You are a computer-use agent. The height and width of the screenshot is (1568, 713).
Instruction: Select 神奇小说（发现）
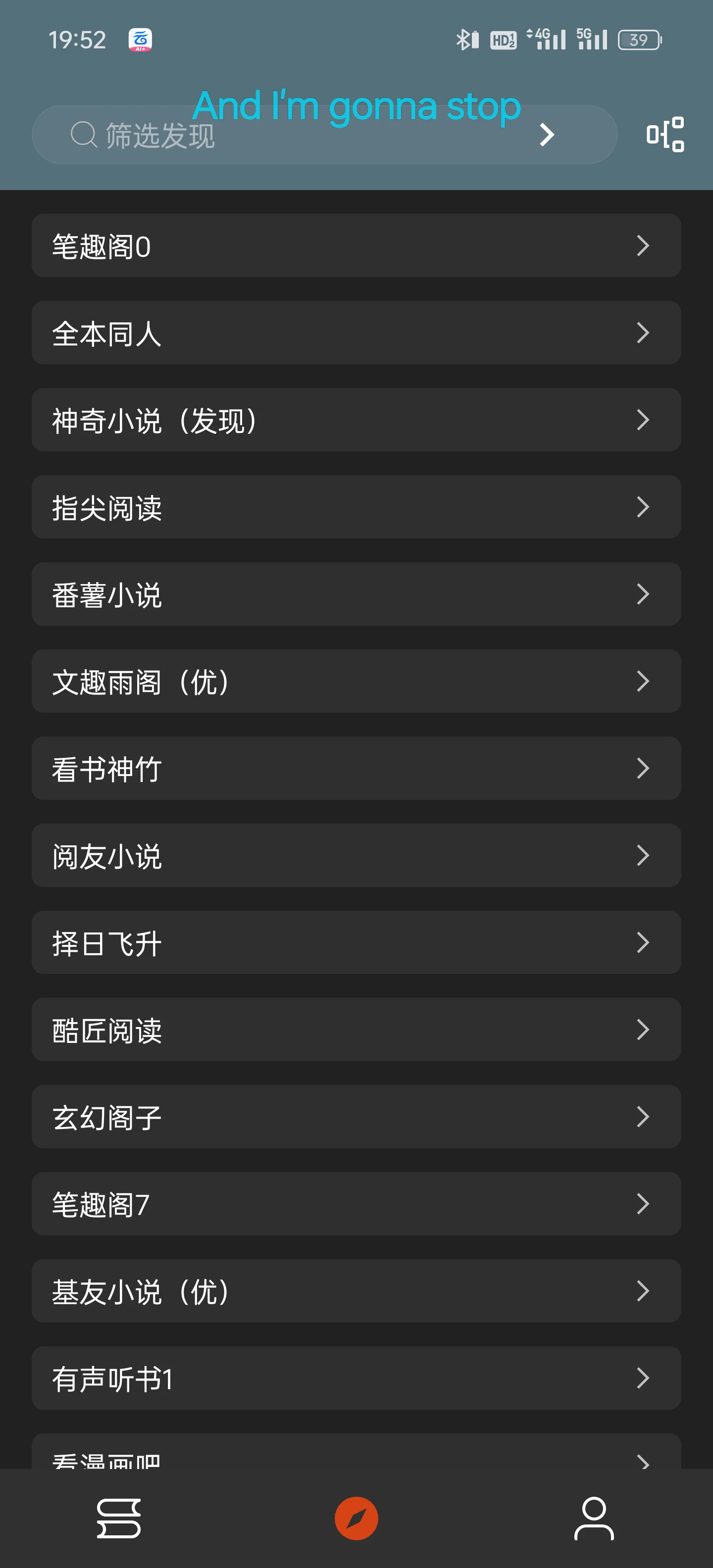click(x=356, y=420)
